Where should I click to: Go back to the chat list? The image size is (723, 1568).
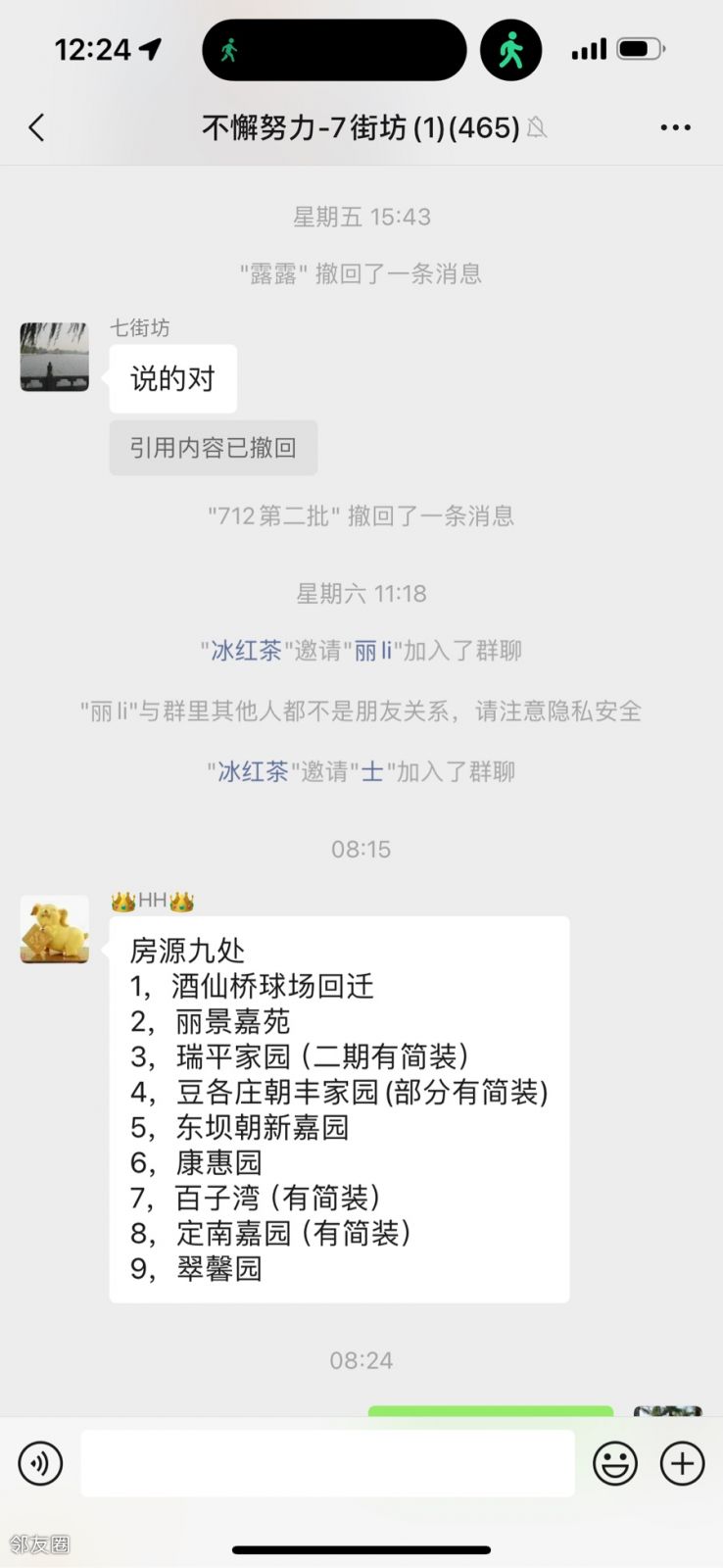pos(37,127)
